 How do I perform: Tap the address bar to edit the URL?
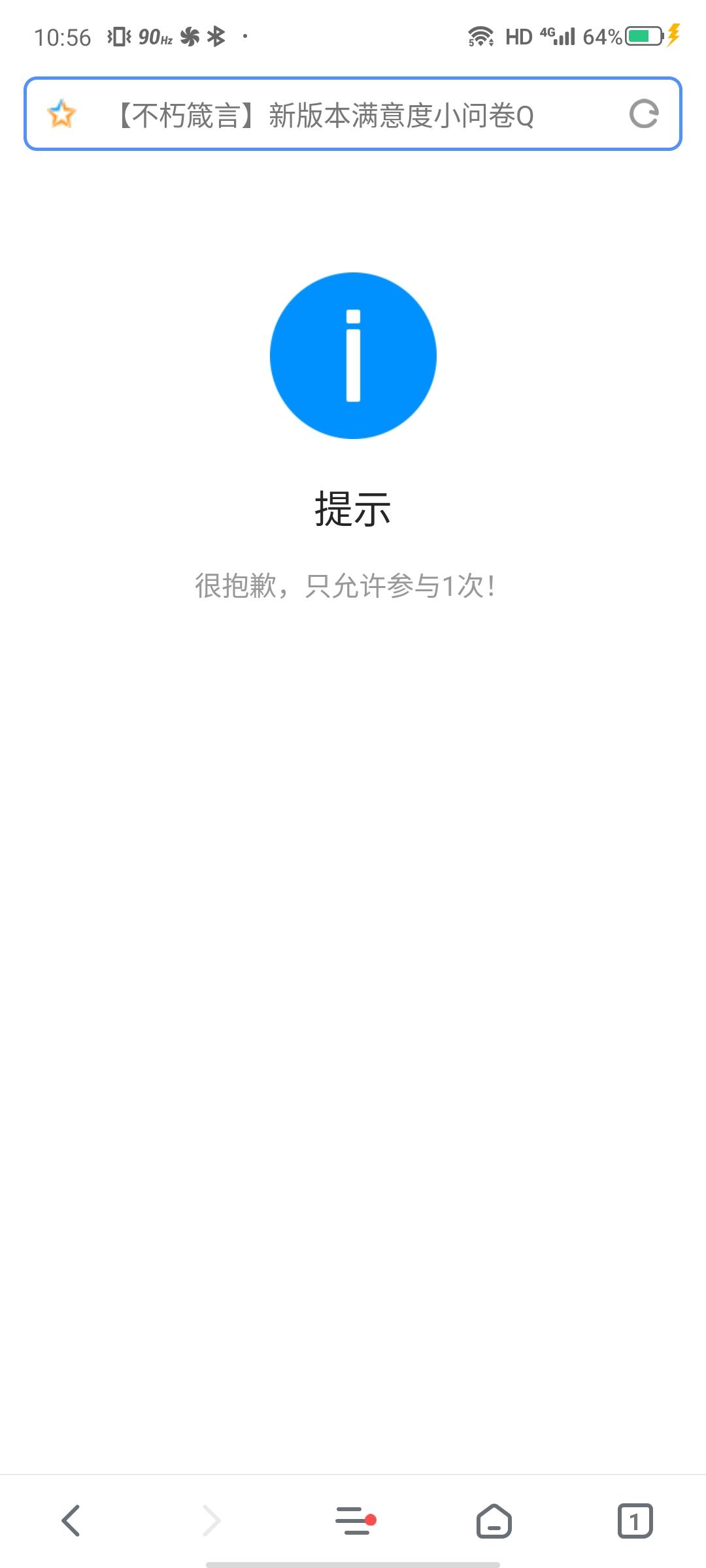coord(353,114)
